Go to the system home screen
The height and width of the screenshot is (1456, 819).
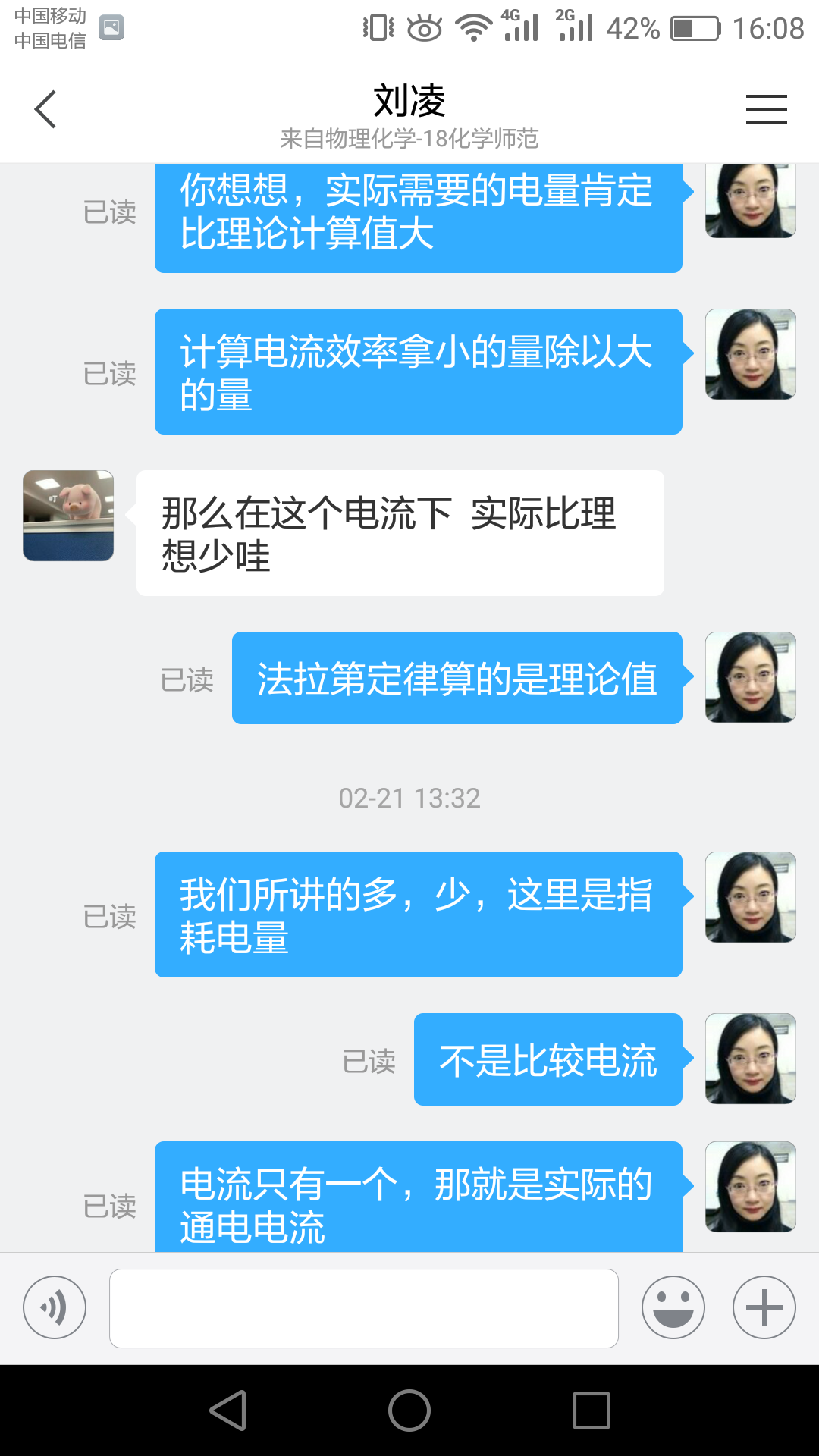(x=409, y=1410)
